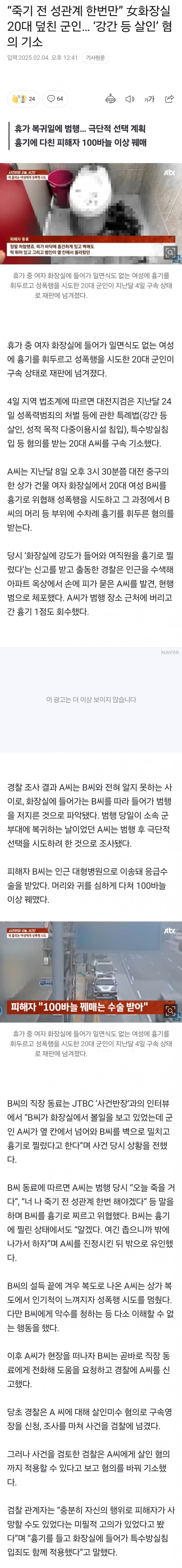The image size is (182, 1568).
Task: Change text size with the 가가 icon
Action: [x=149, y=99]
